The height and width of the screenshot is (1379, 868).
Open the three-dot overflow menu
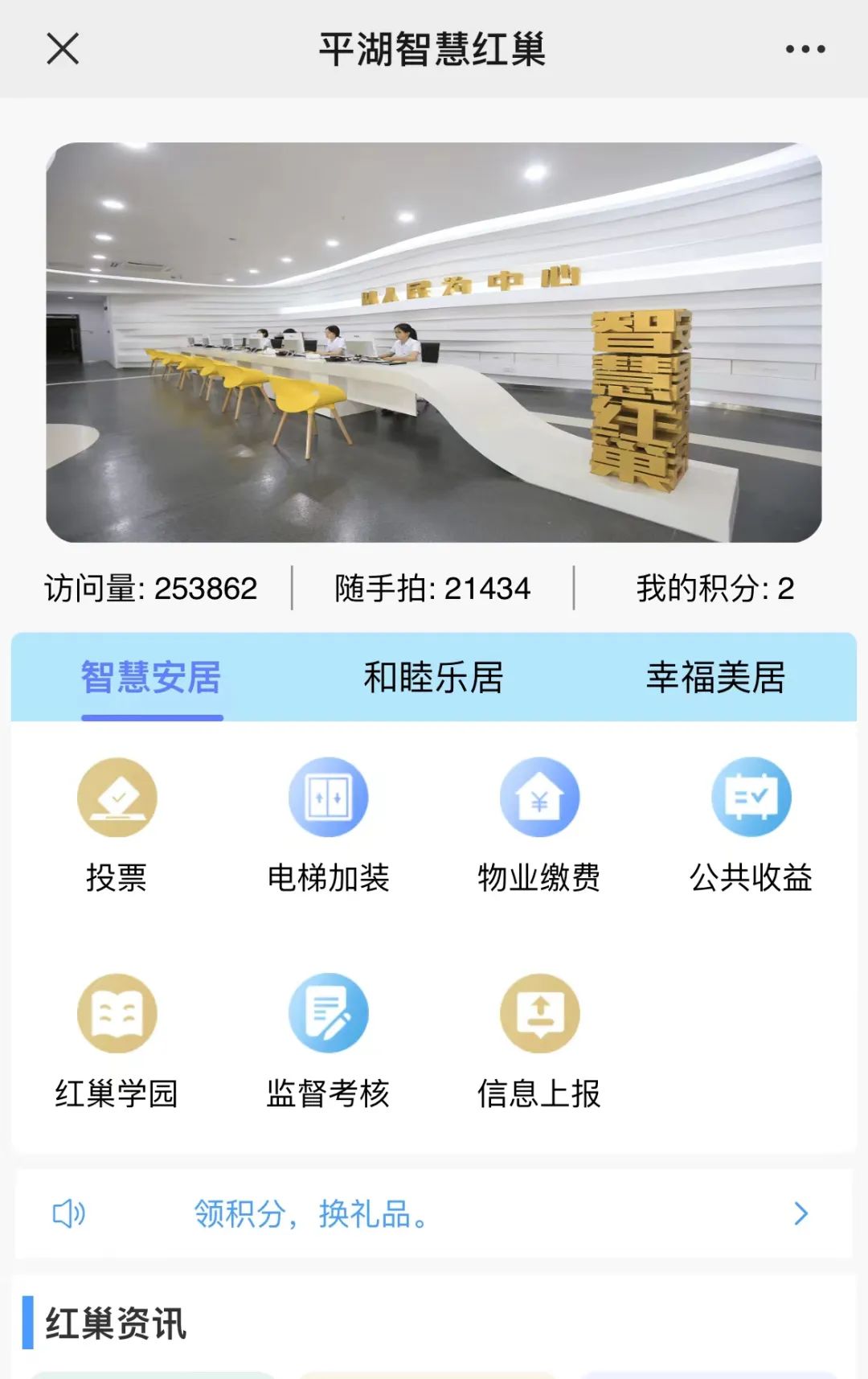tap(805, 49)
